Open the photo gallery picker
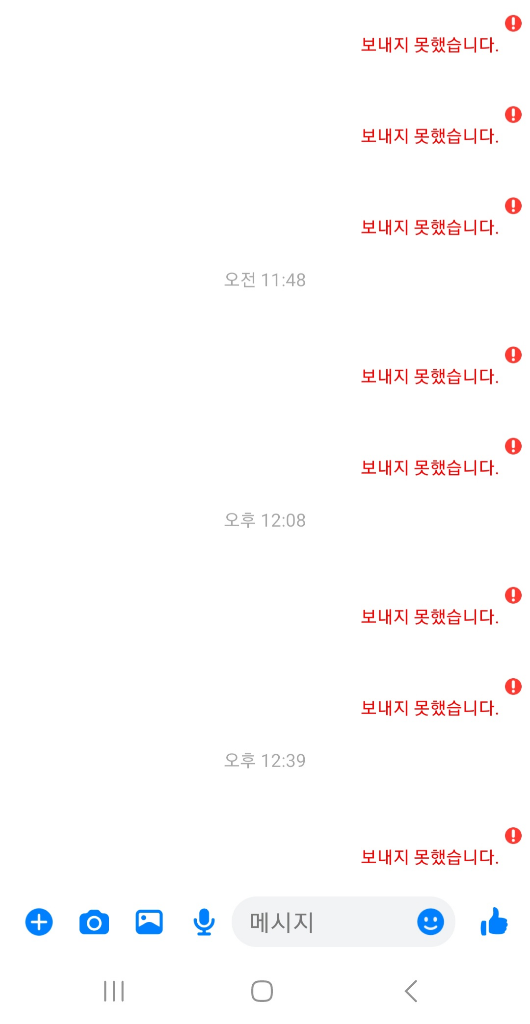 tap(149, 921)
